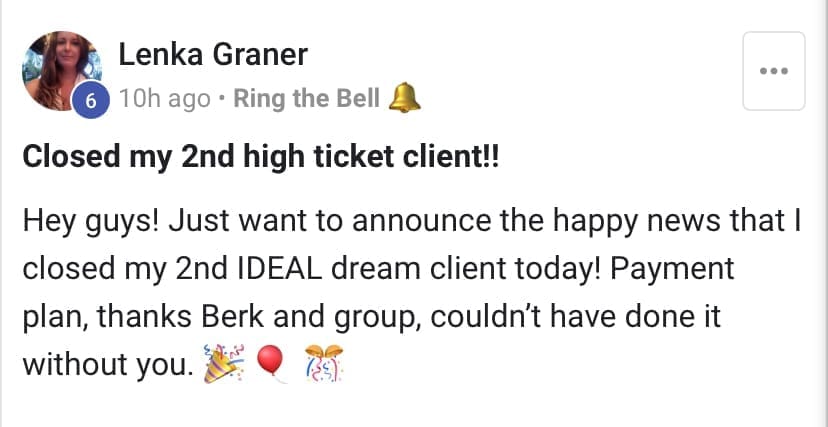Open the three-dot post options menu
This screenshot has width=828, height=427.
click(774, 71)
